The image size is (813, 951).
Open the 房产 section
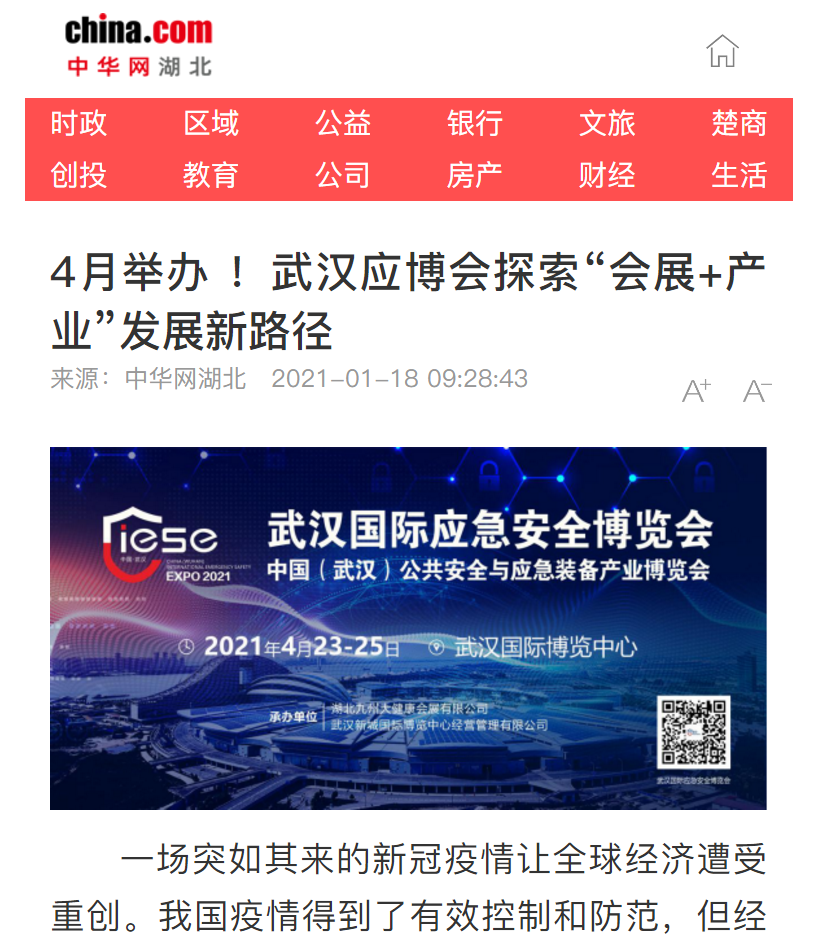[x=475, y=175]
